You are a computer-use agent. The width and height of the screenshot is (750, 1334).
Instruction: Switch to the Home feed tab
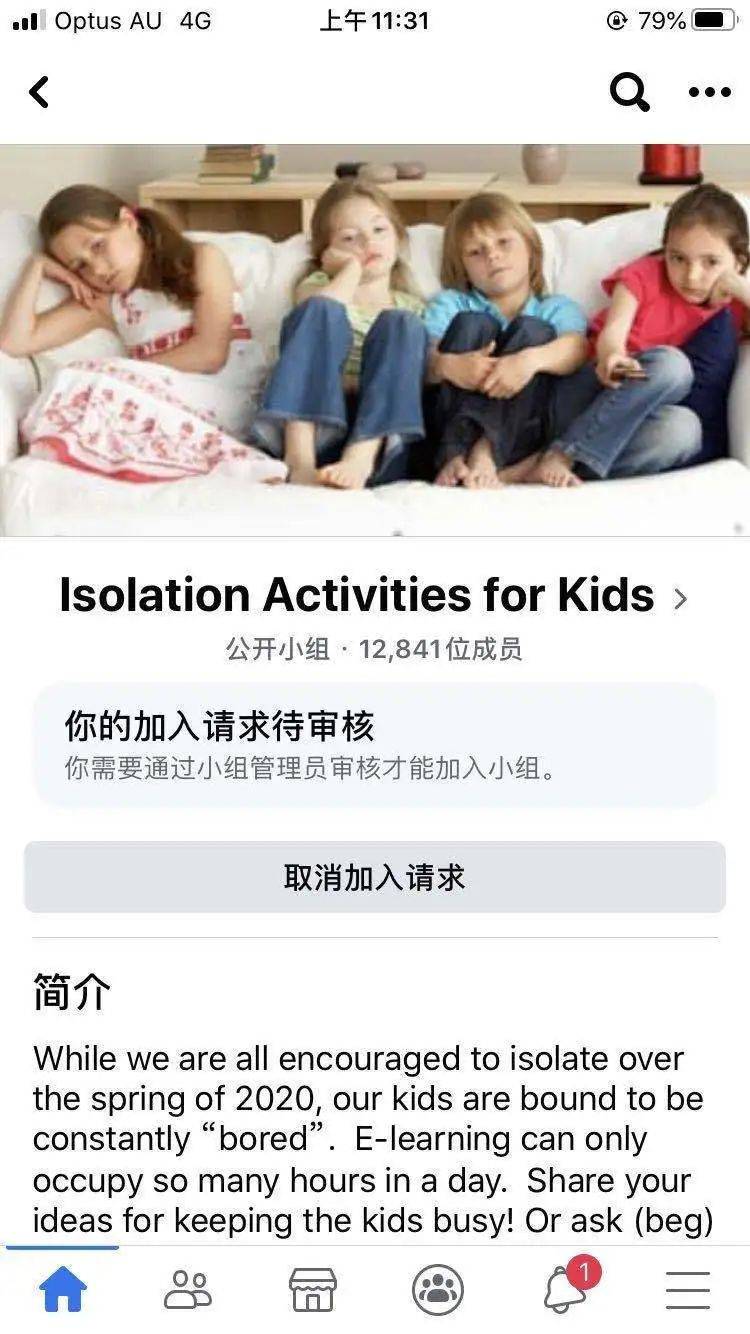point(62,1290)
